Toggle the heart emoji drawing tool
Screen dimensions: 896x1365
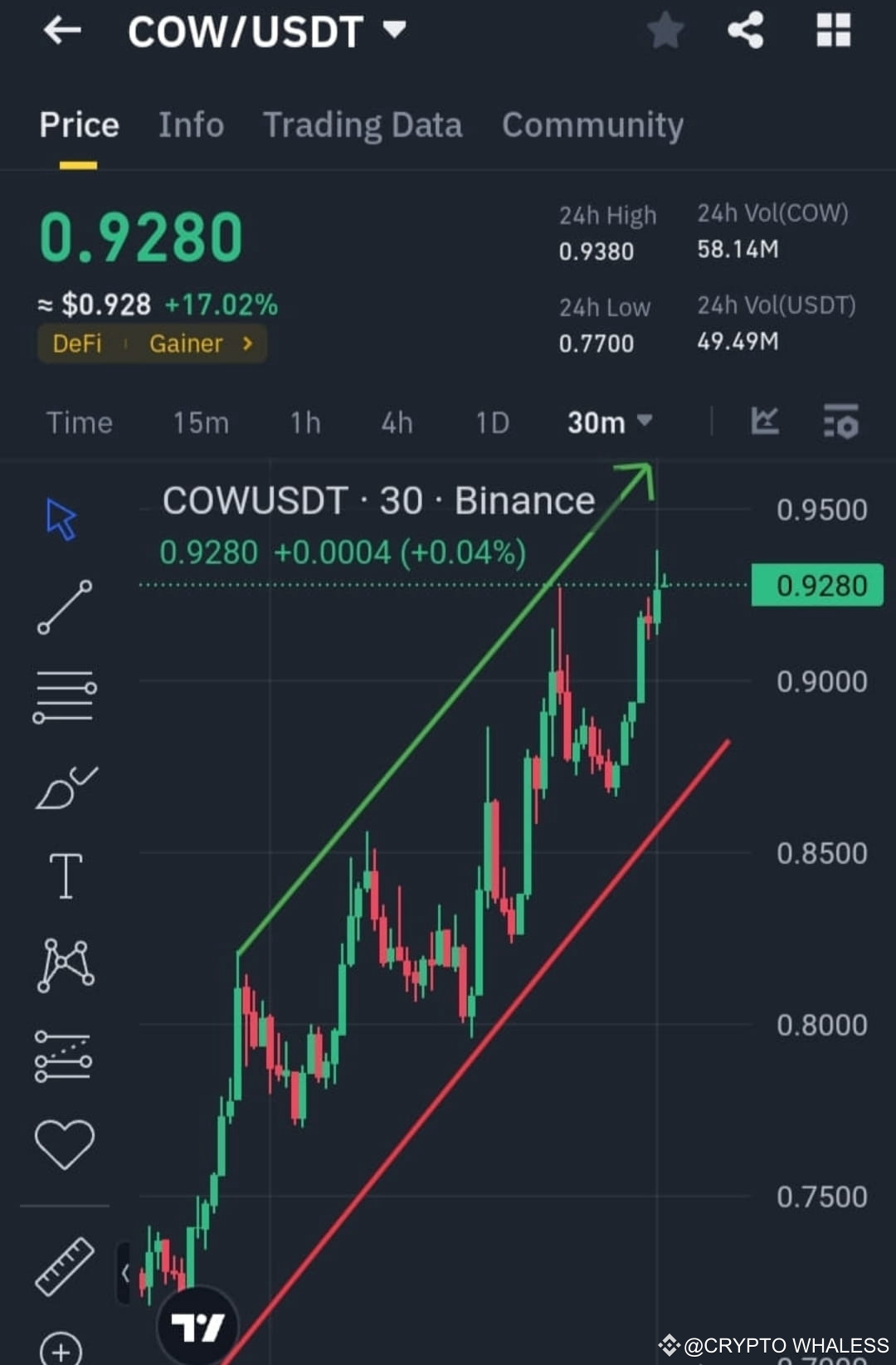point(65,1143)
